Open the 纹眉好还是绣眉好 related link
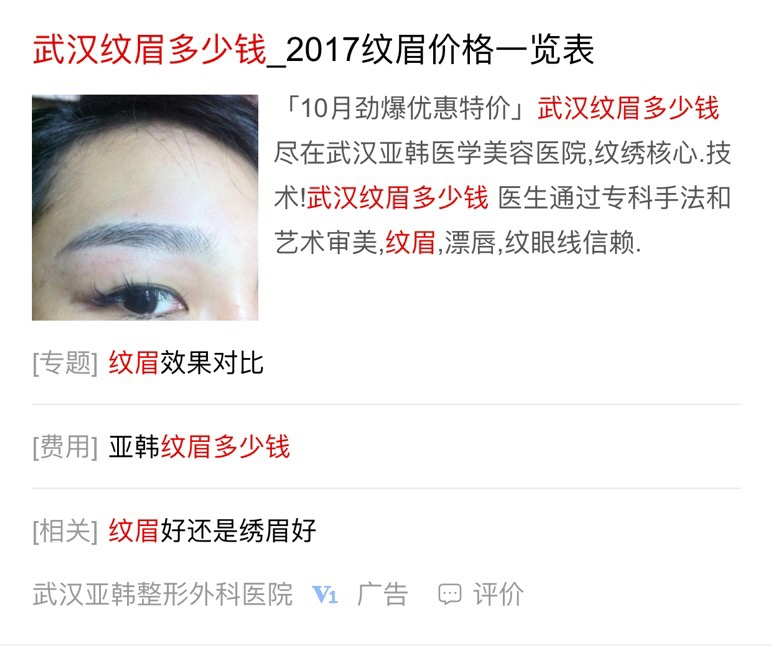Image resolution: width=773 pixels, height=646 pixels. tap(212, 530)
